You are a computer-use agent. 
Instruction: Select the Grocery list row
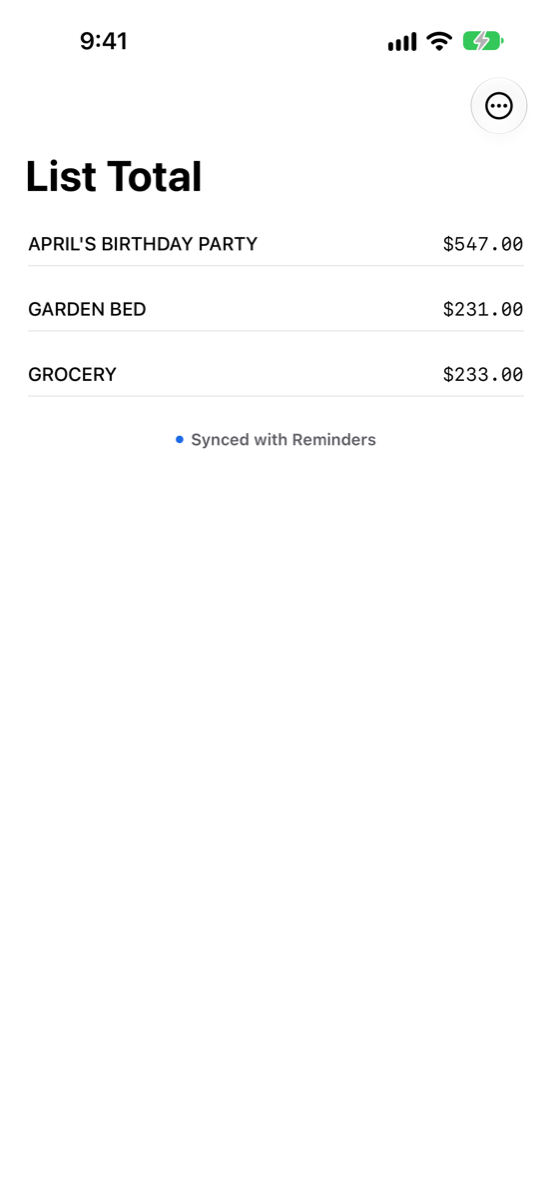276,374
